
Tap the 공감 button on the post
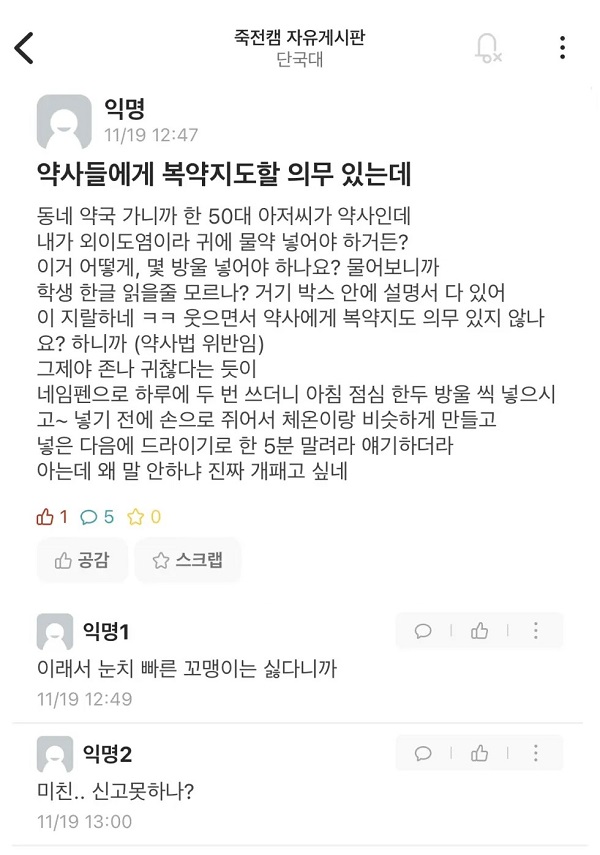(82, 560)
